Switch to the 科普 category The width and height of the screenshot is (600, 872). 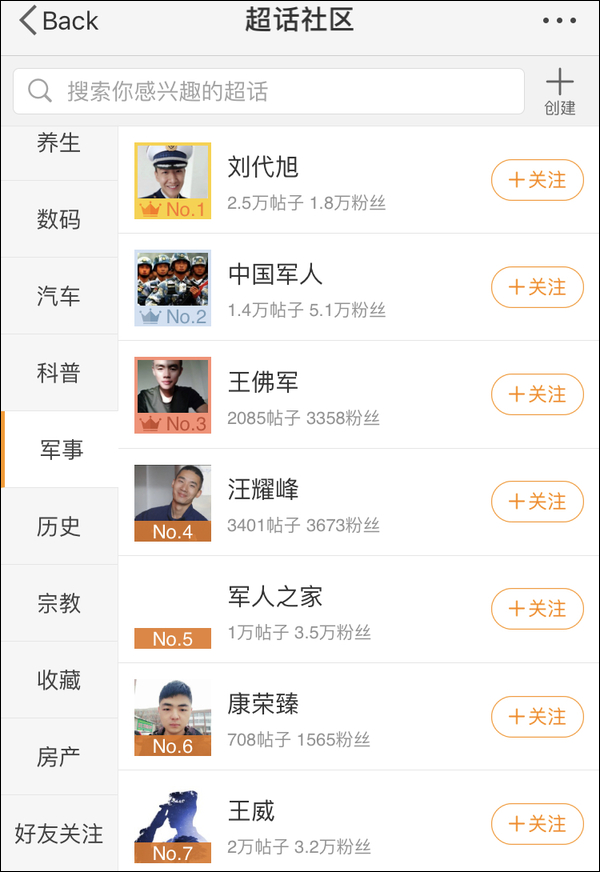pyautogui.click(x=59, y=373)
